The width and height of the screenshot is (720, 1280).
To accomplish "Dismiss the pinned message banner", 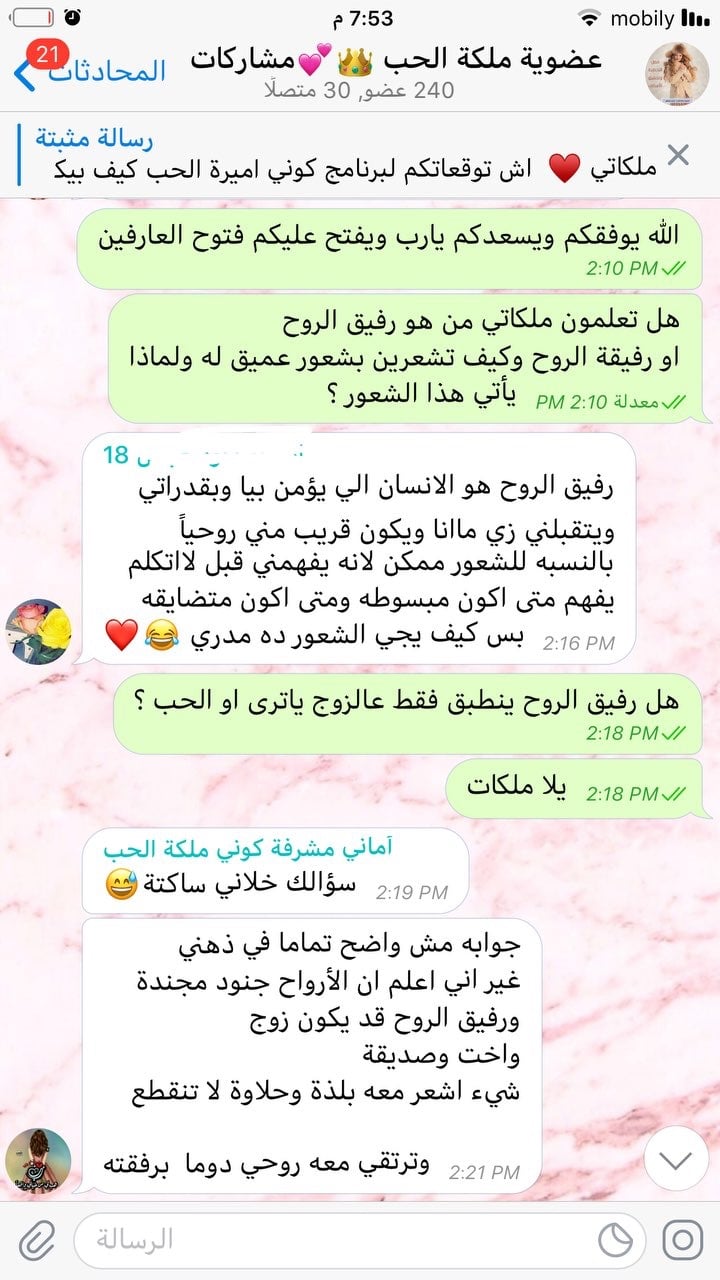I will coord(677,155).
